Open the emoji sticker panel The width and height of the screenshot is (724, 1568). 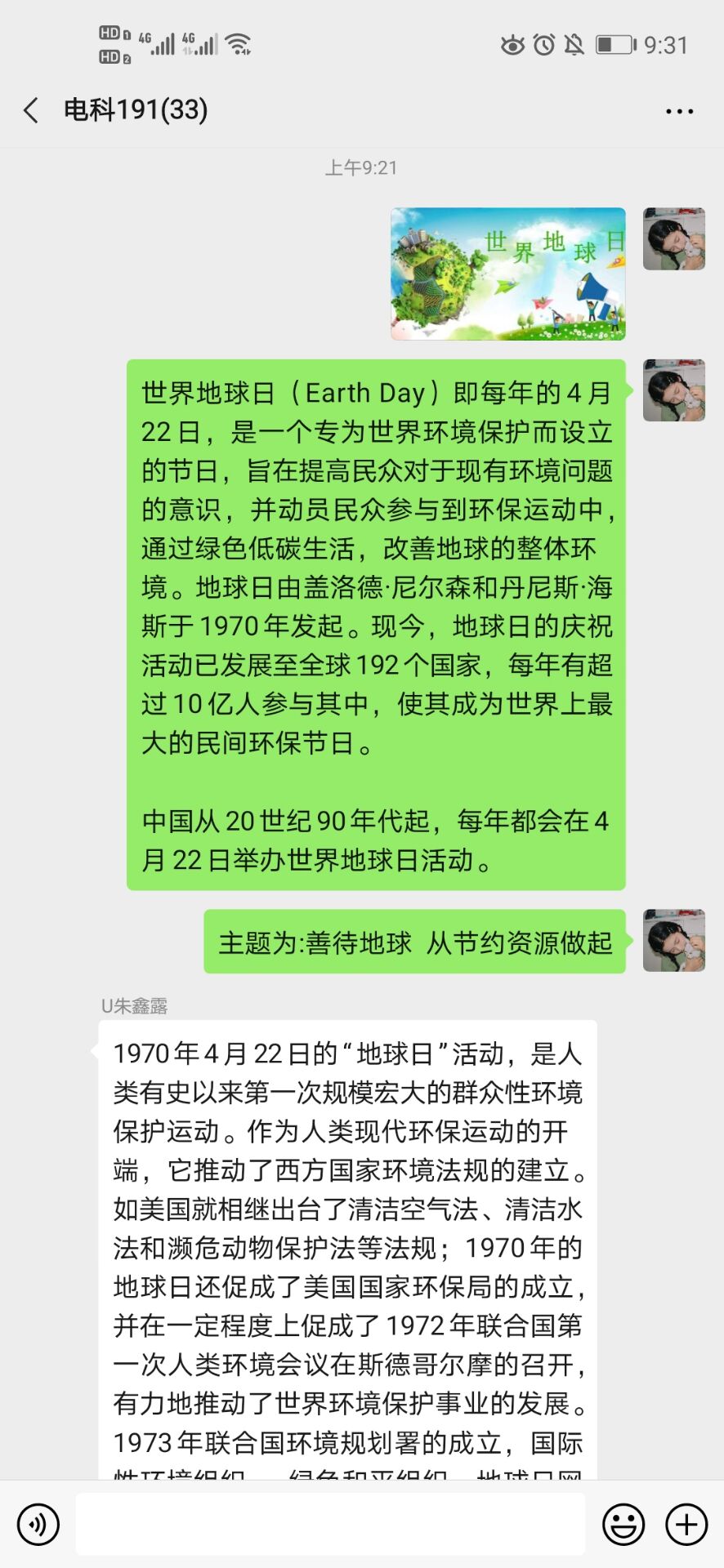point(623,1524)
